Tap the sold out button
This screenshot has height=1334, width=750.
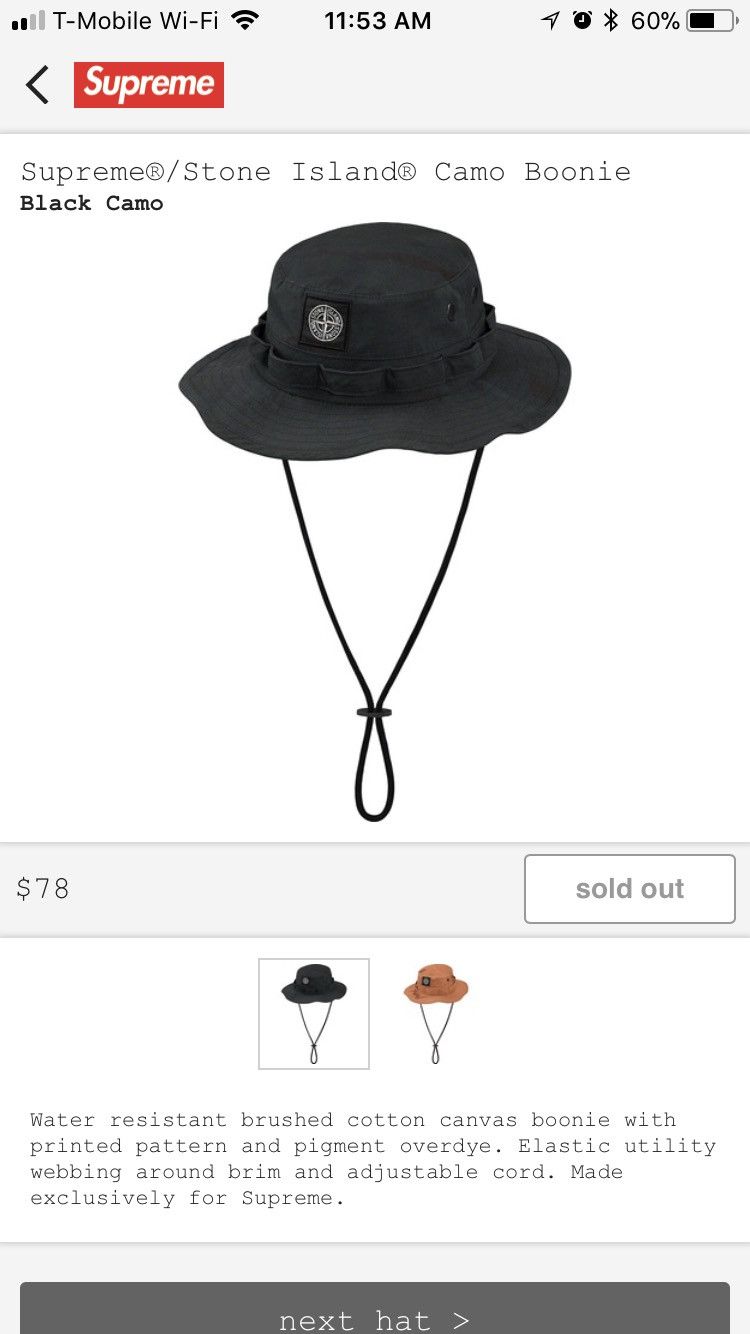[629, 888]
